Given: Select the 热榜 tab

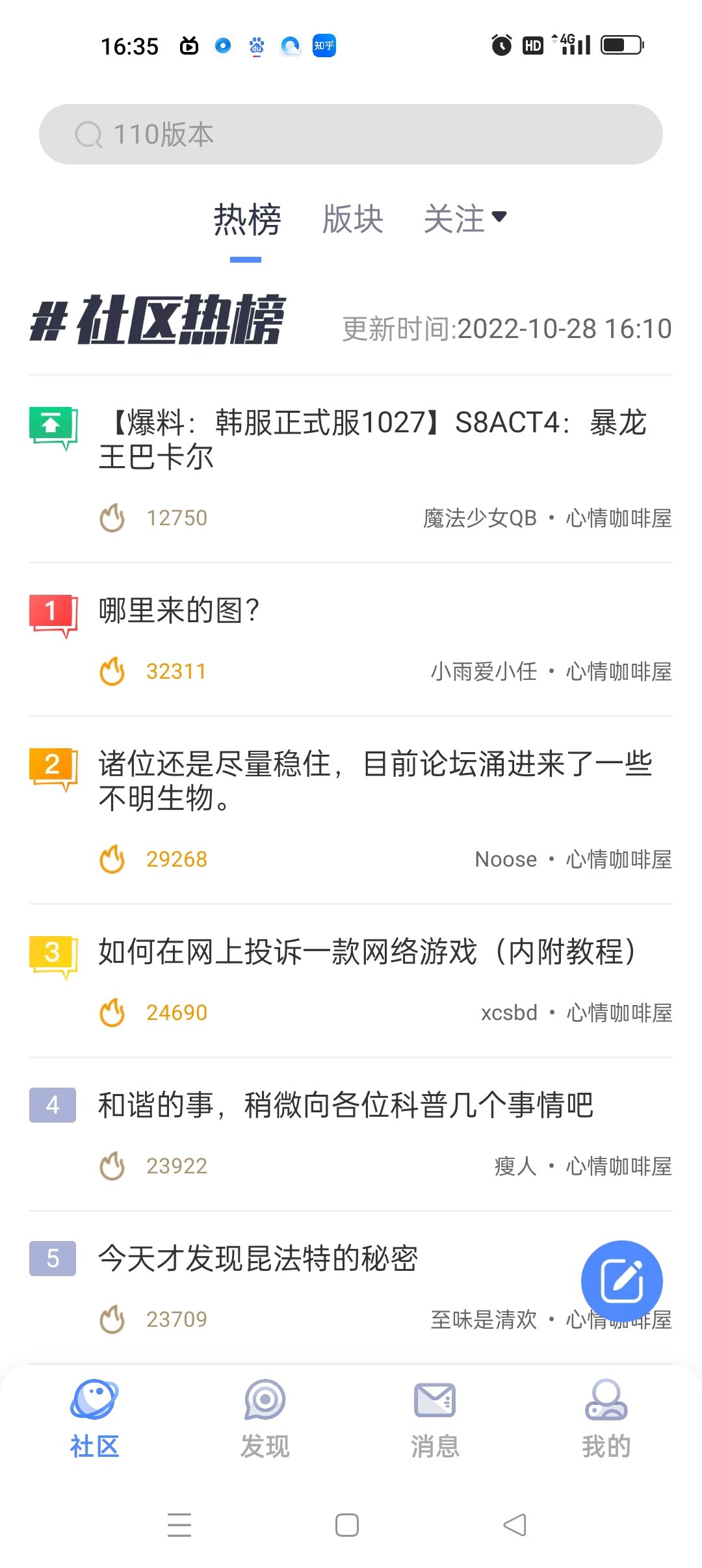Looking at the screenshot, I should click(x=247, y=219).
